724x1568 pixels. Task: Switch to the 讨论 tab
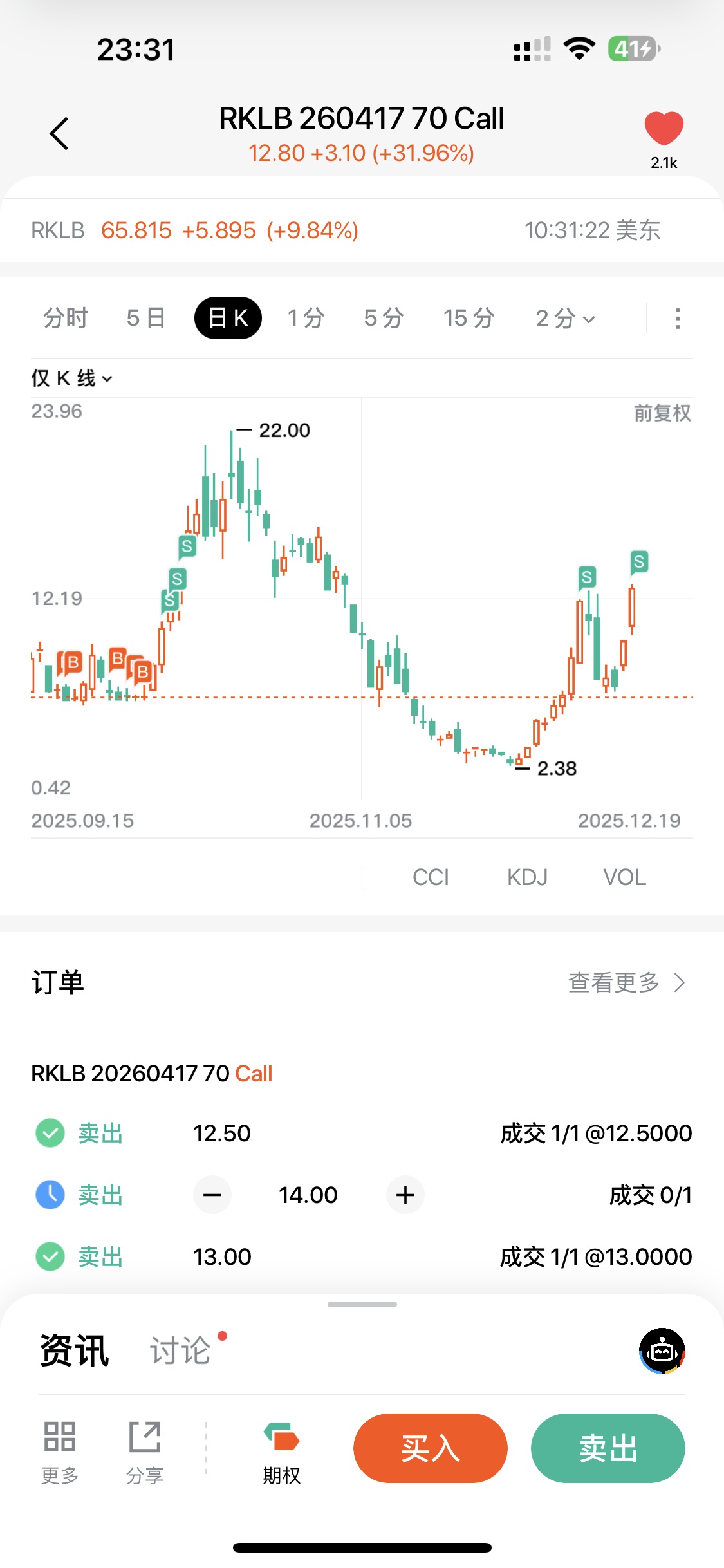180,1350
